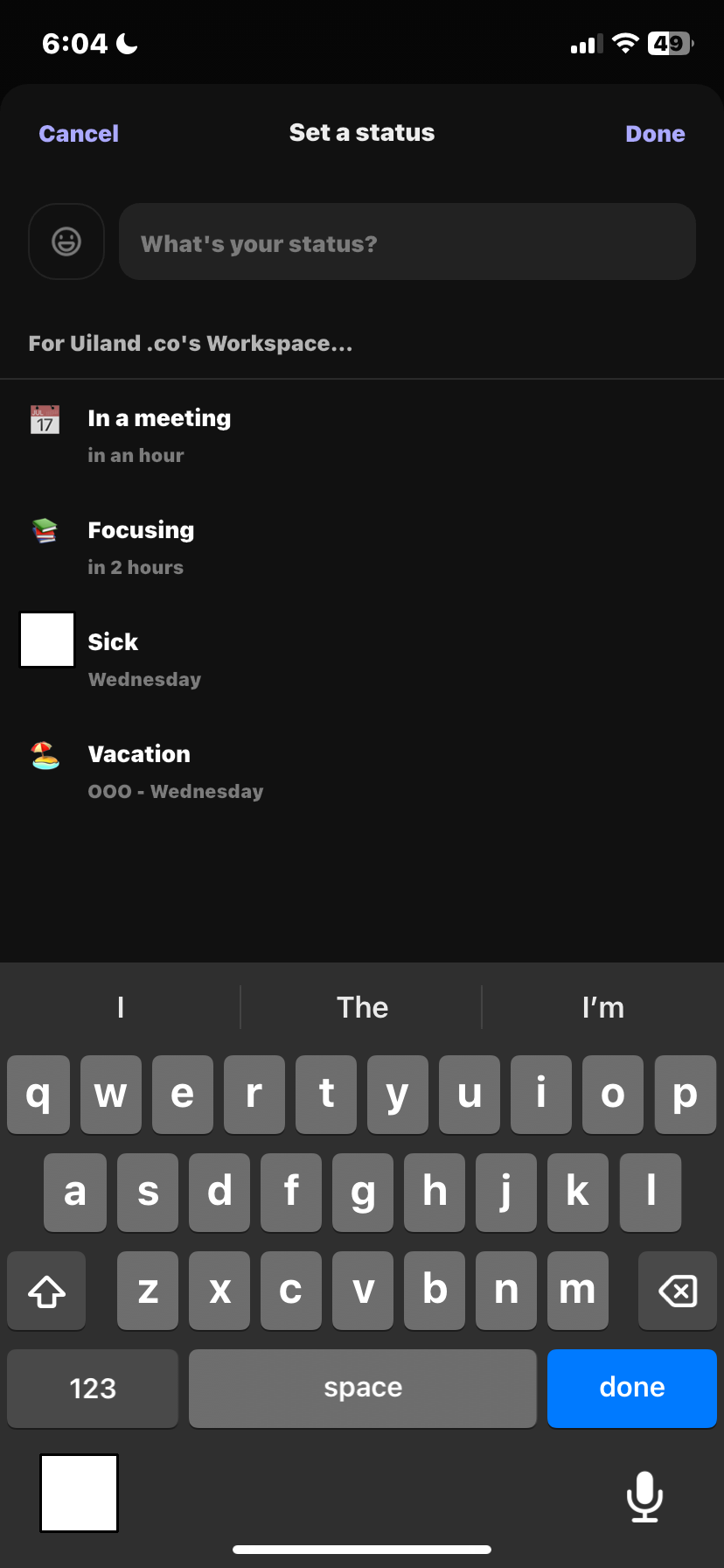Tap the predictive suggestion The

click(x=362, y=1007)
